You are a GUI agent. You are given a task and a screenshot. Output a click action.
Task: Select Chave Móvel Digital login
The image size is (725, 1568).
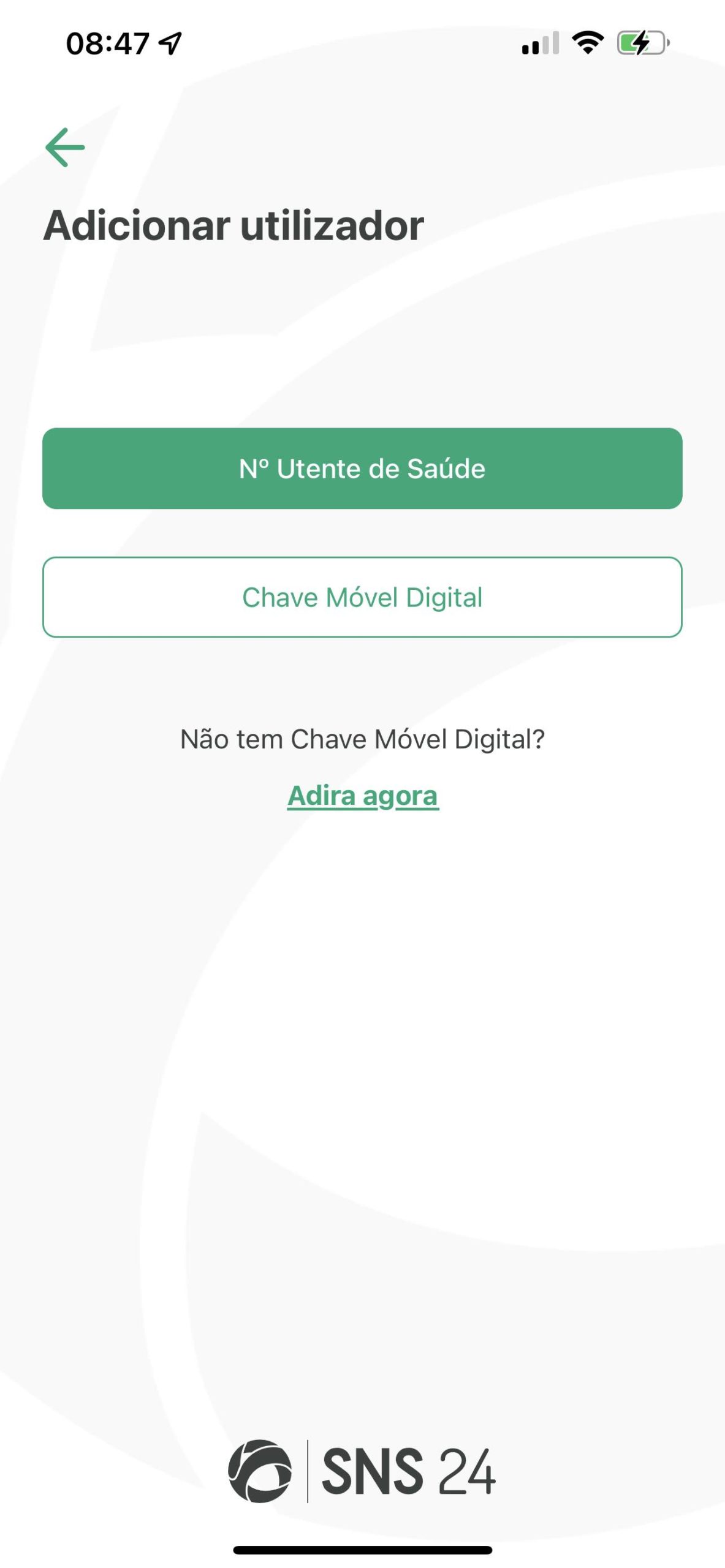[x=362, y=597]
